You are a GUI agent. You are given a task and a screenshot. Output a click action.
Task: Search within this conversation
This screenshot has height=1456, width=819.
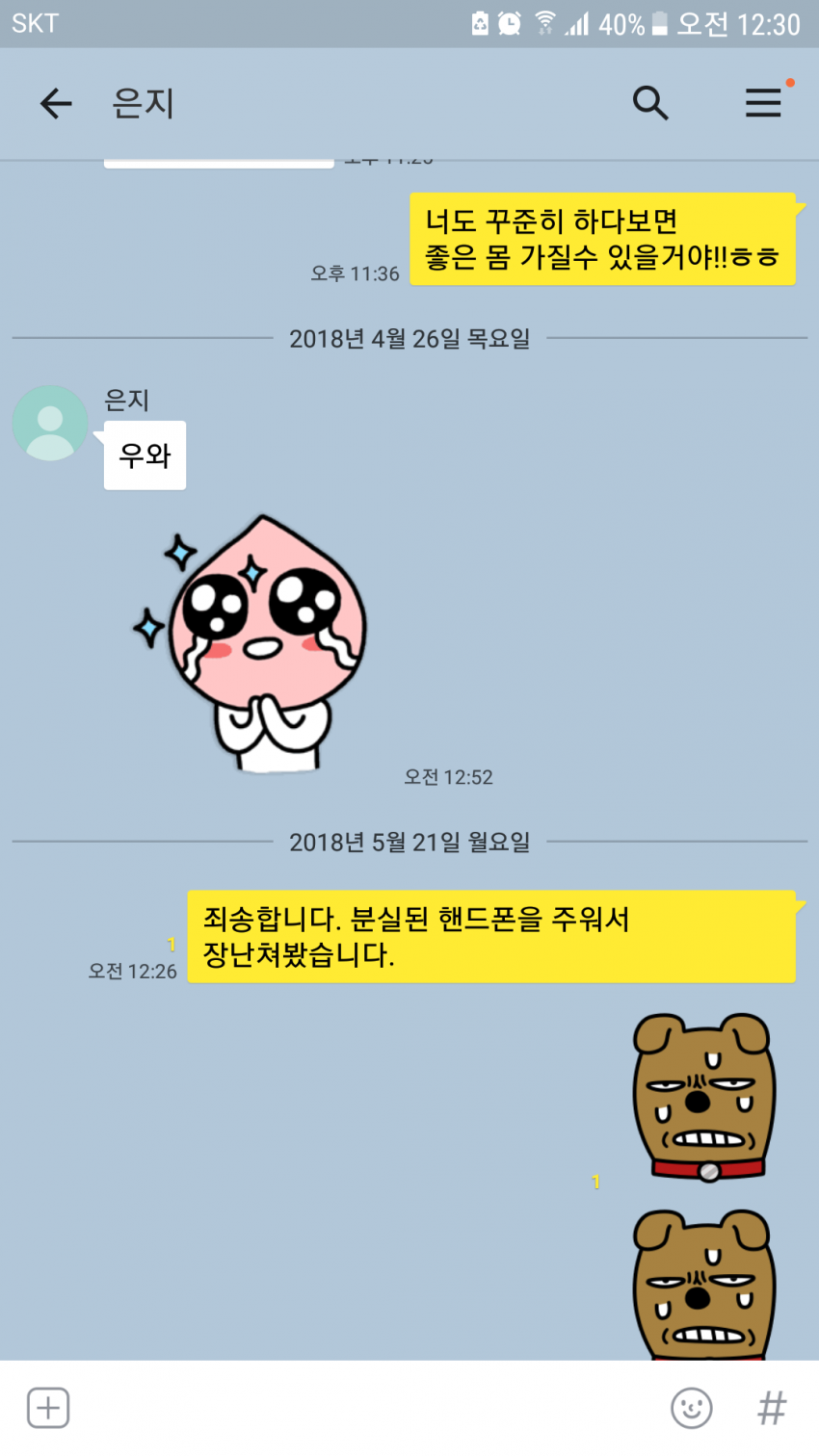point(650,102)
